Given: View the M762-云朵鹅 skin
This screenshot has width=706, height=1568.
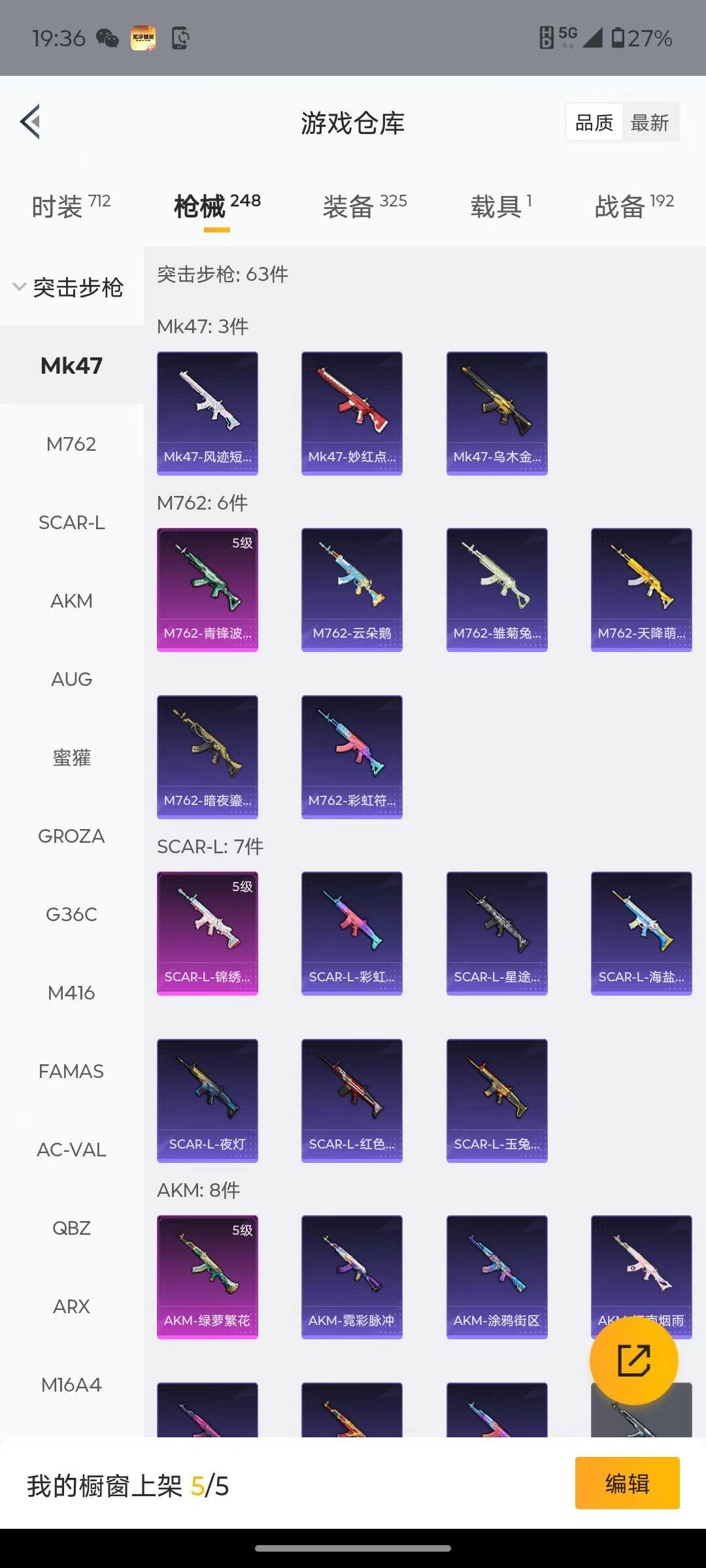Looking at the screenshot, I should coord(352,589).
